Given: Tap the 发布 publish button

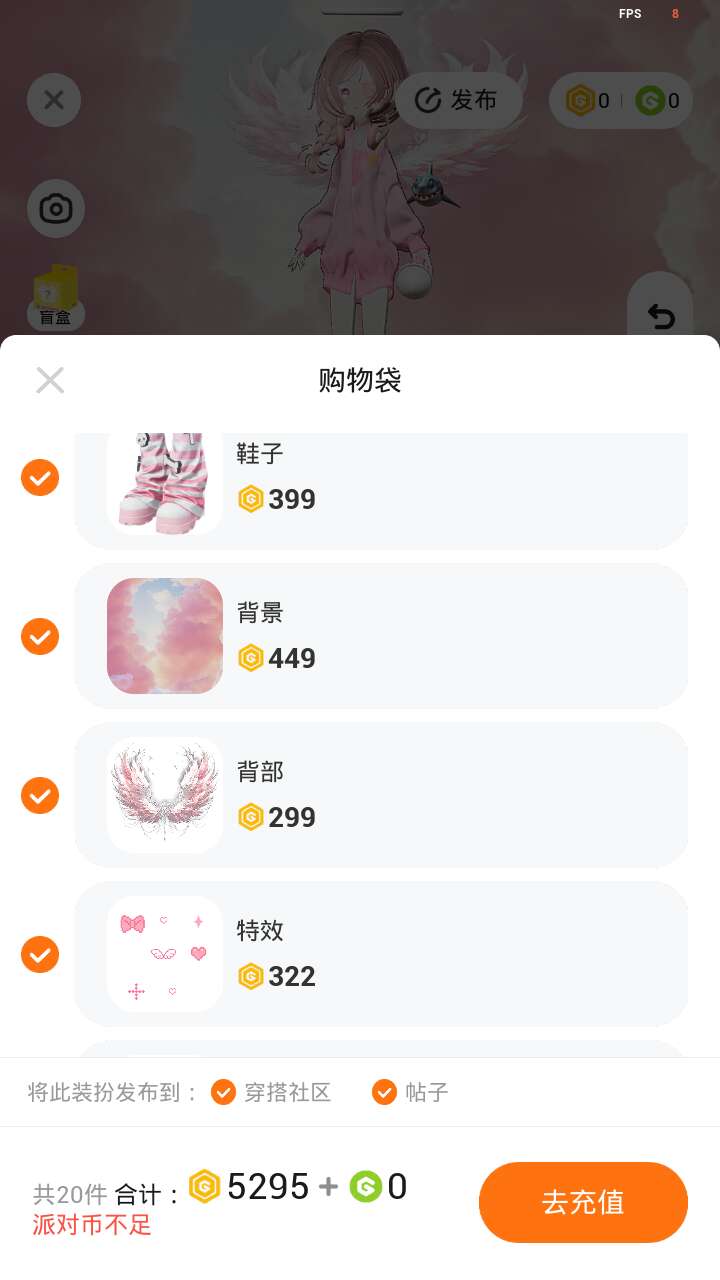Looking at the screenshot, I should click(458, 100).
